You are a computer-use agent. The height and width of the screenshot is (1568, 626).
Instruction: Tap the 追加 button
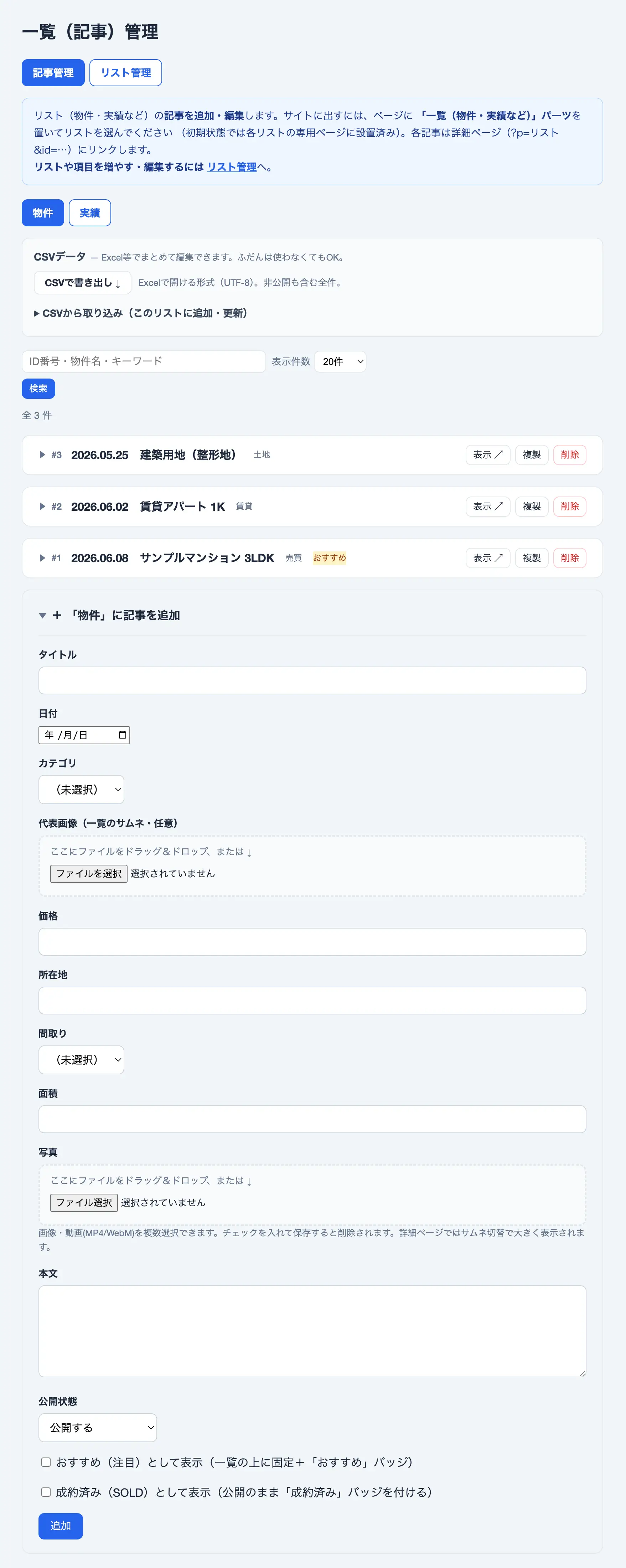(x=60, y=1526)
